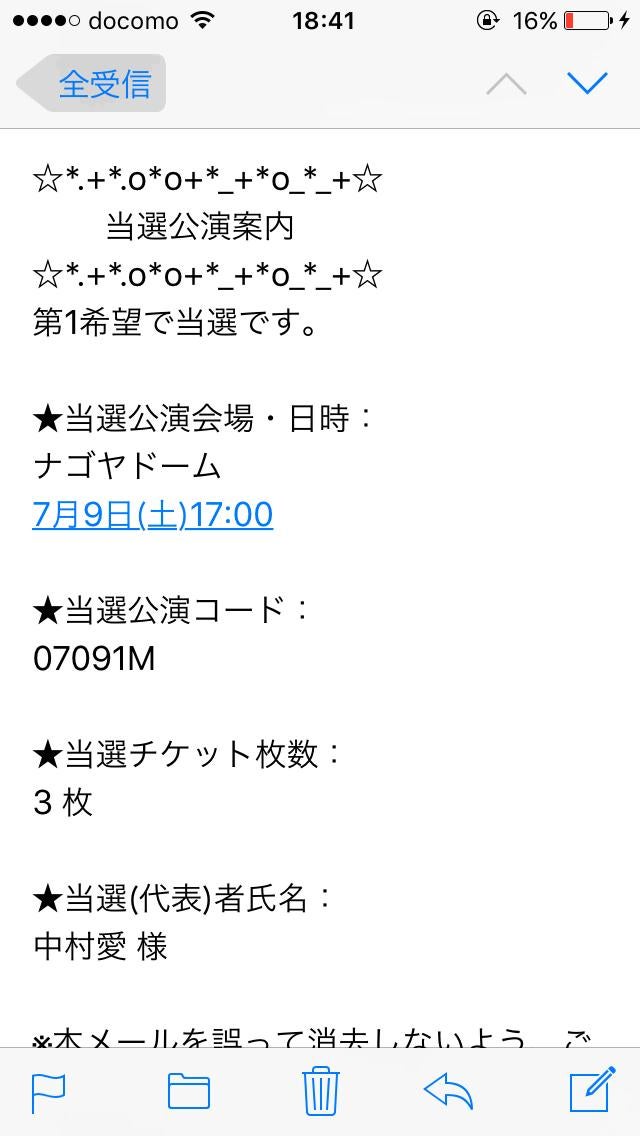
Task: Open the 7月9日(土)17:00 date link
Action: 153,514
